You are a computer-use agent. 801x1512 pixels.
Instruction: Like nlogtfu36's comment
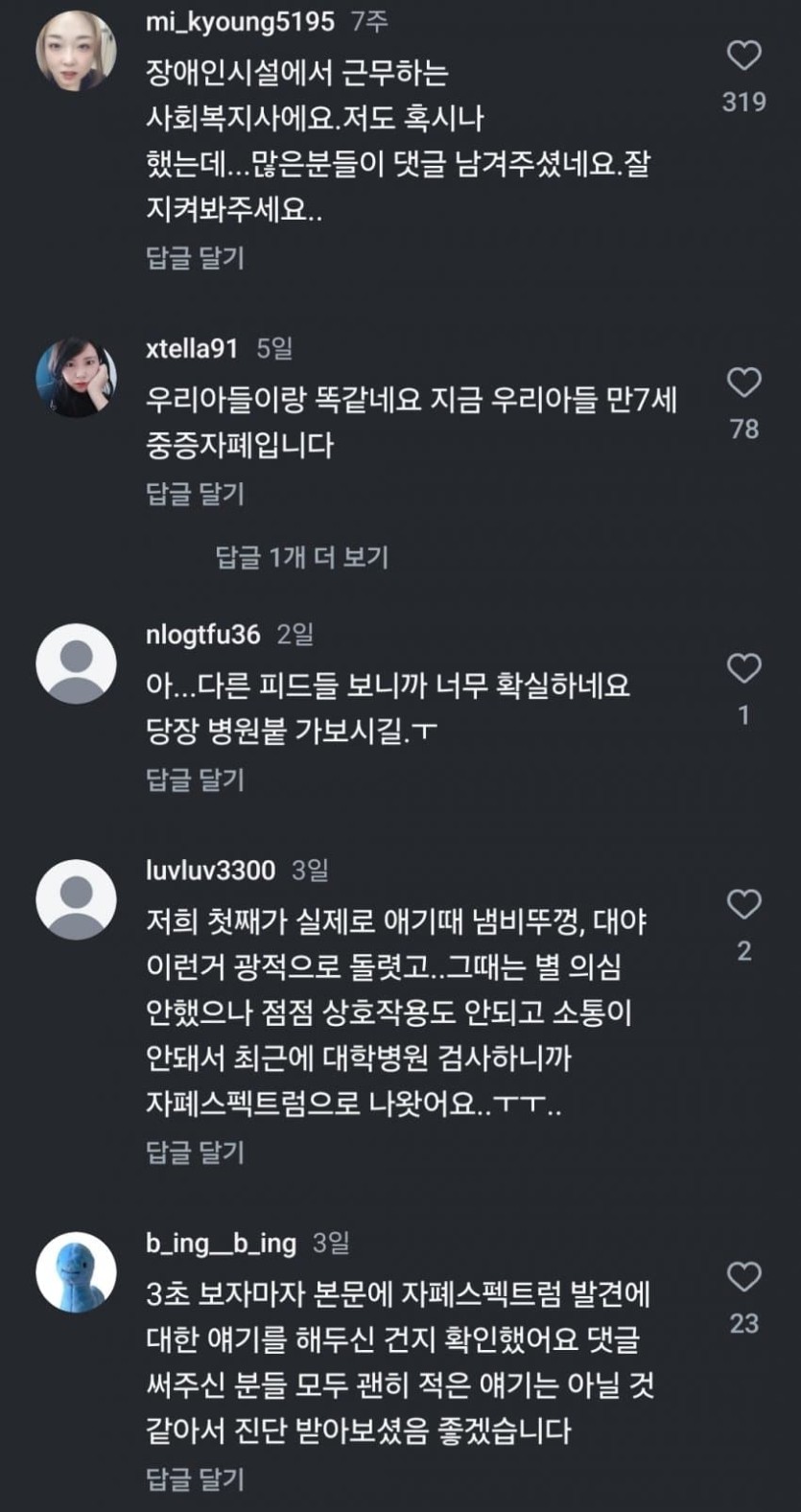(x=743, y=669)
